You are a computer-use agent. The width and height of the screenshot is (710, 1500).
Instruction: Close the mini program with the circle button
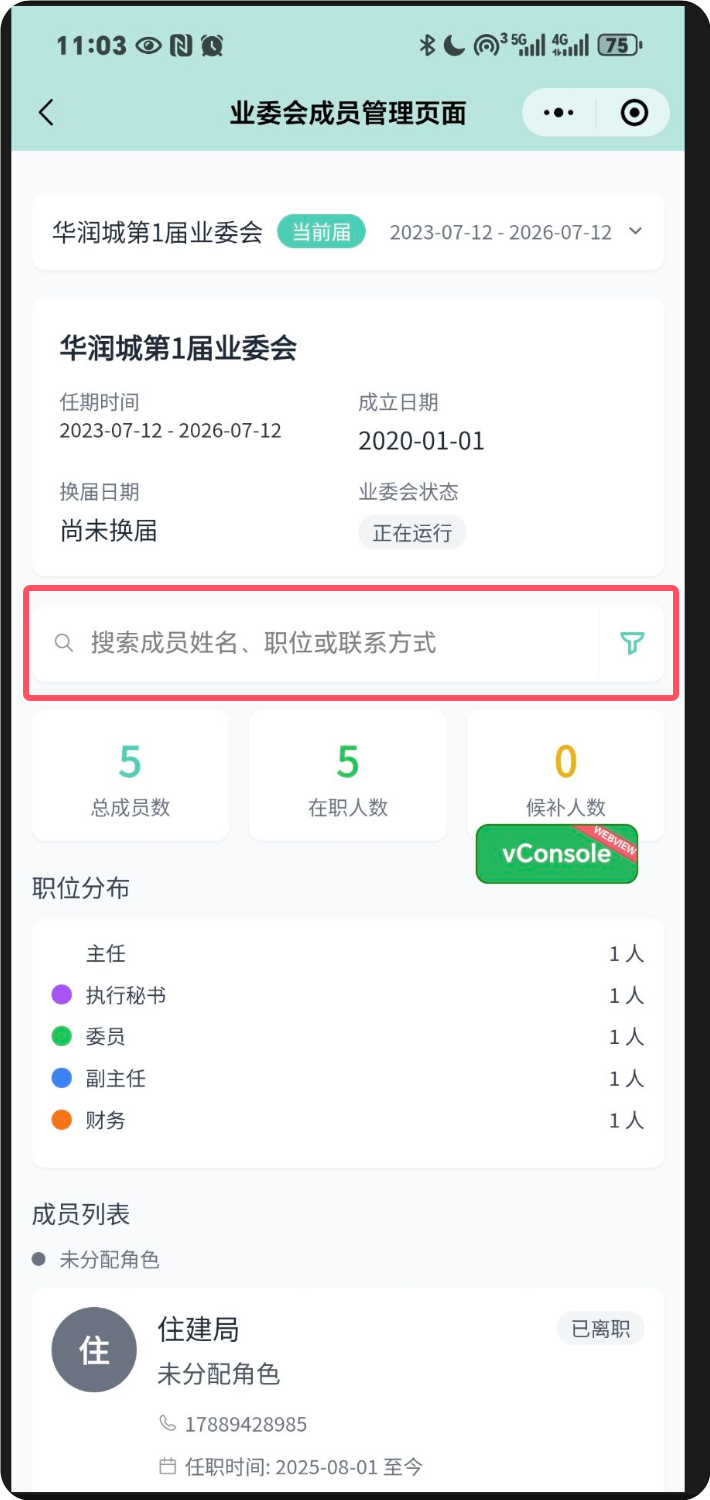(634, 113)
